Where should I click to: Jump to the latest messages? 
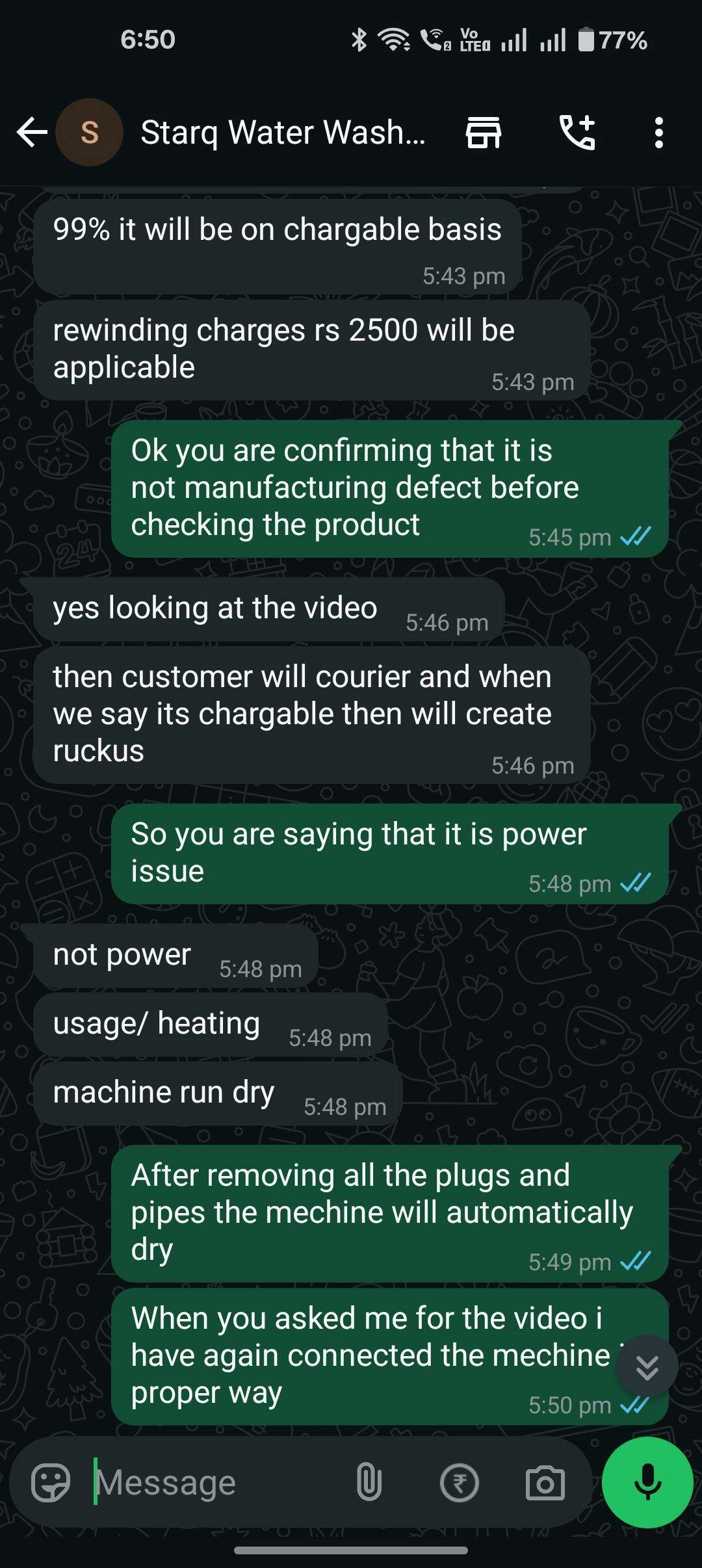[647, 1366]
